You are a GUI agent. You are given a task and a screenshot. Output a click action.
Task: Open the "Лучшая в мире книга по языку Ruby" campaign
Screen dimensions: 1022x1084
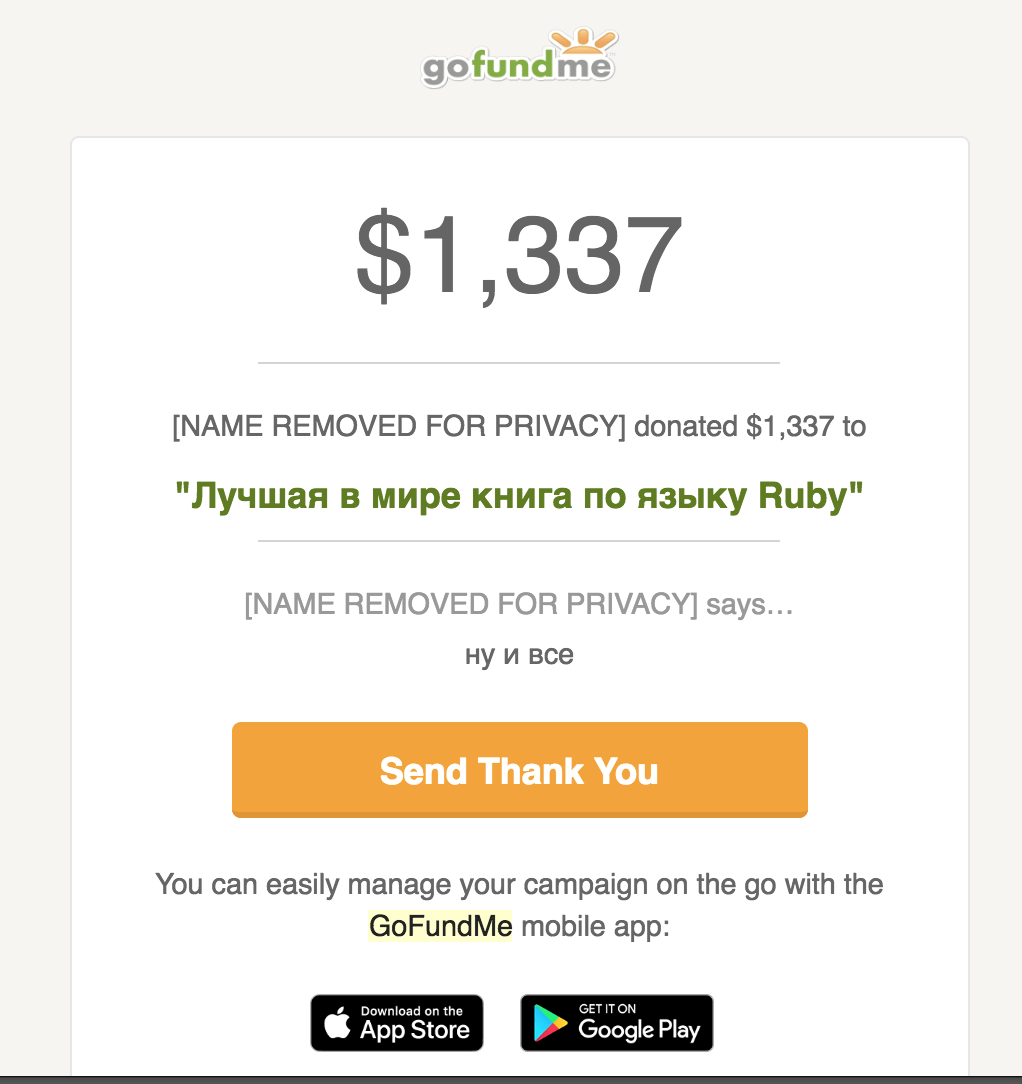pyautogui.click(x=519, y=495)
